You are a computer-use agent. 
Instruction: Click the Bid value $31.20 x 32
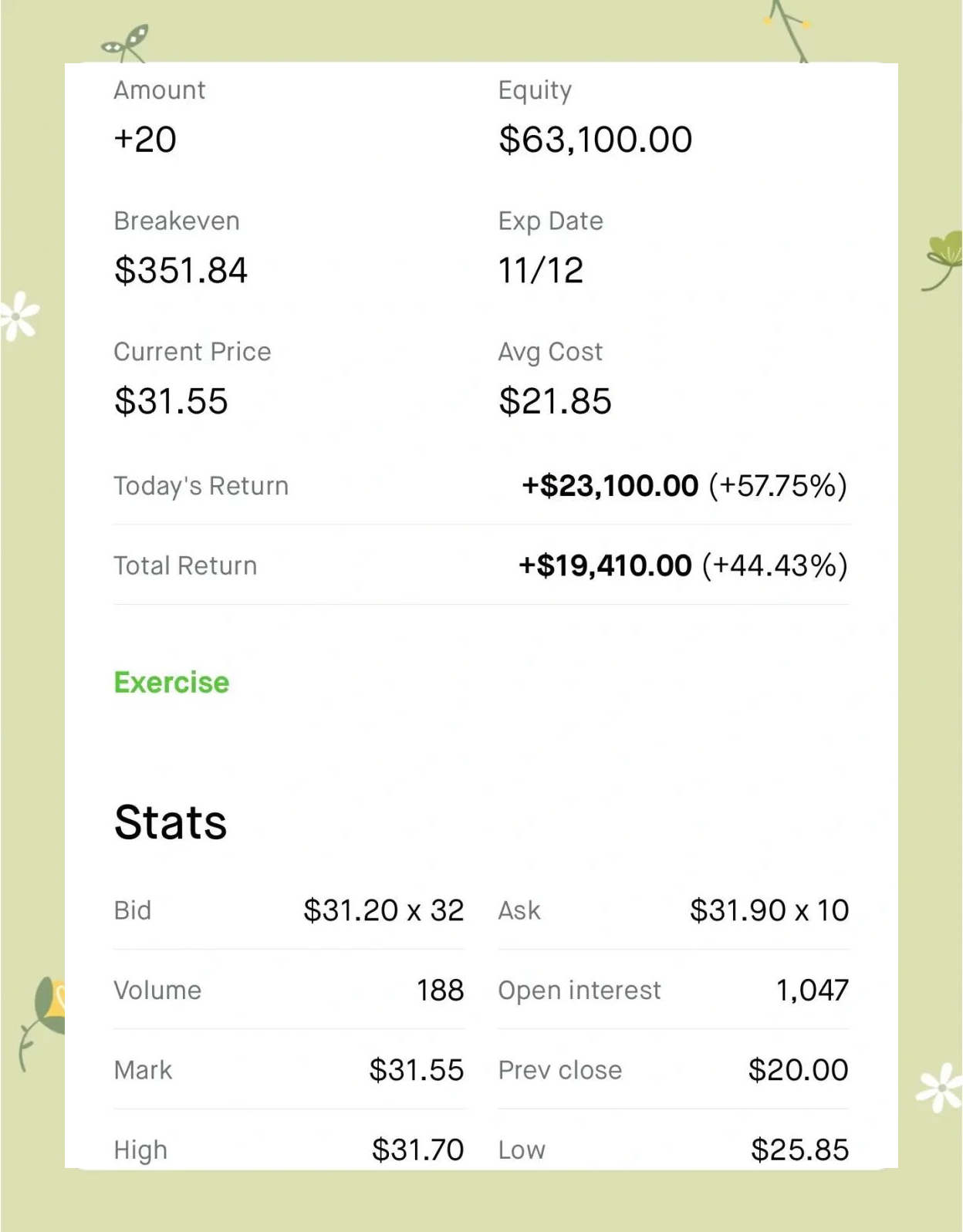(x=385, y=910)
